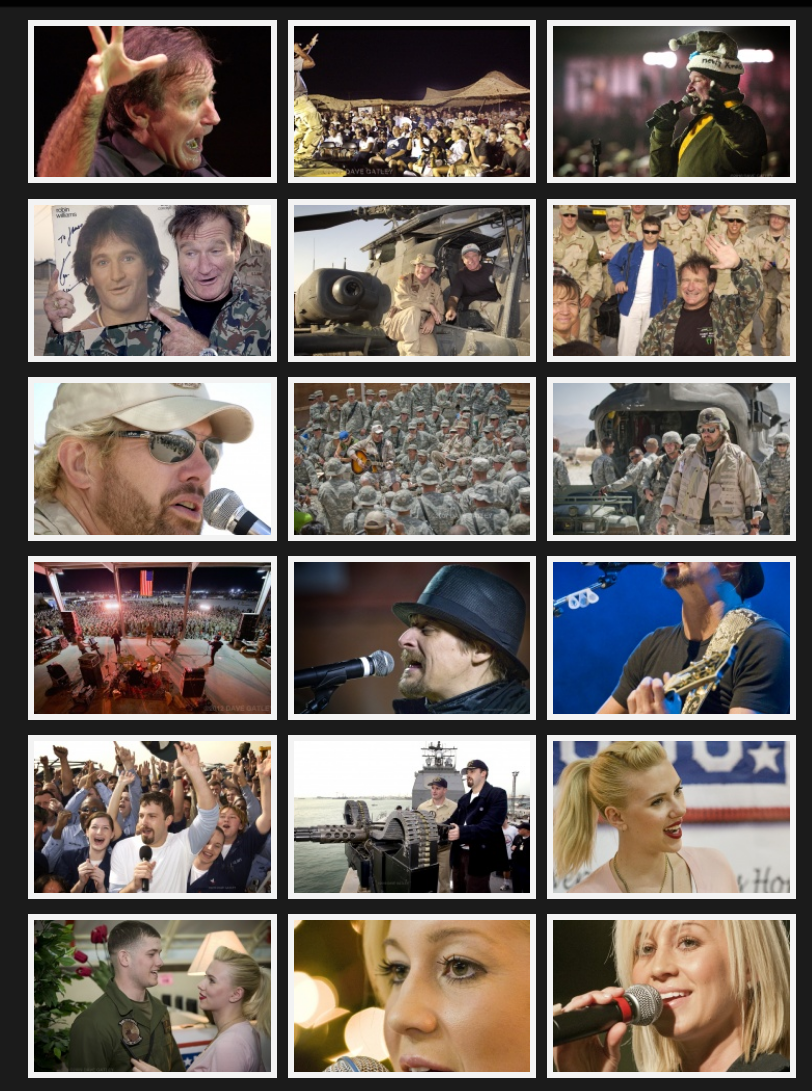Open night photo of crowd under tents
The height and width of the screenshot is (1091, 812).
(412, 102)
